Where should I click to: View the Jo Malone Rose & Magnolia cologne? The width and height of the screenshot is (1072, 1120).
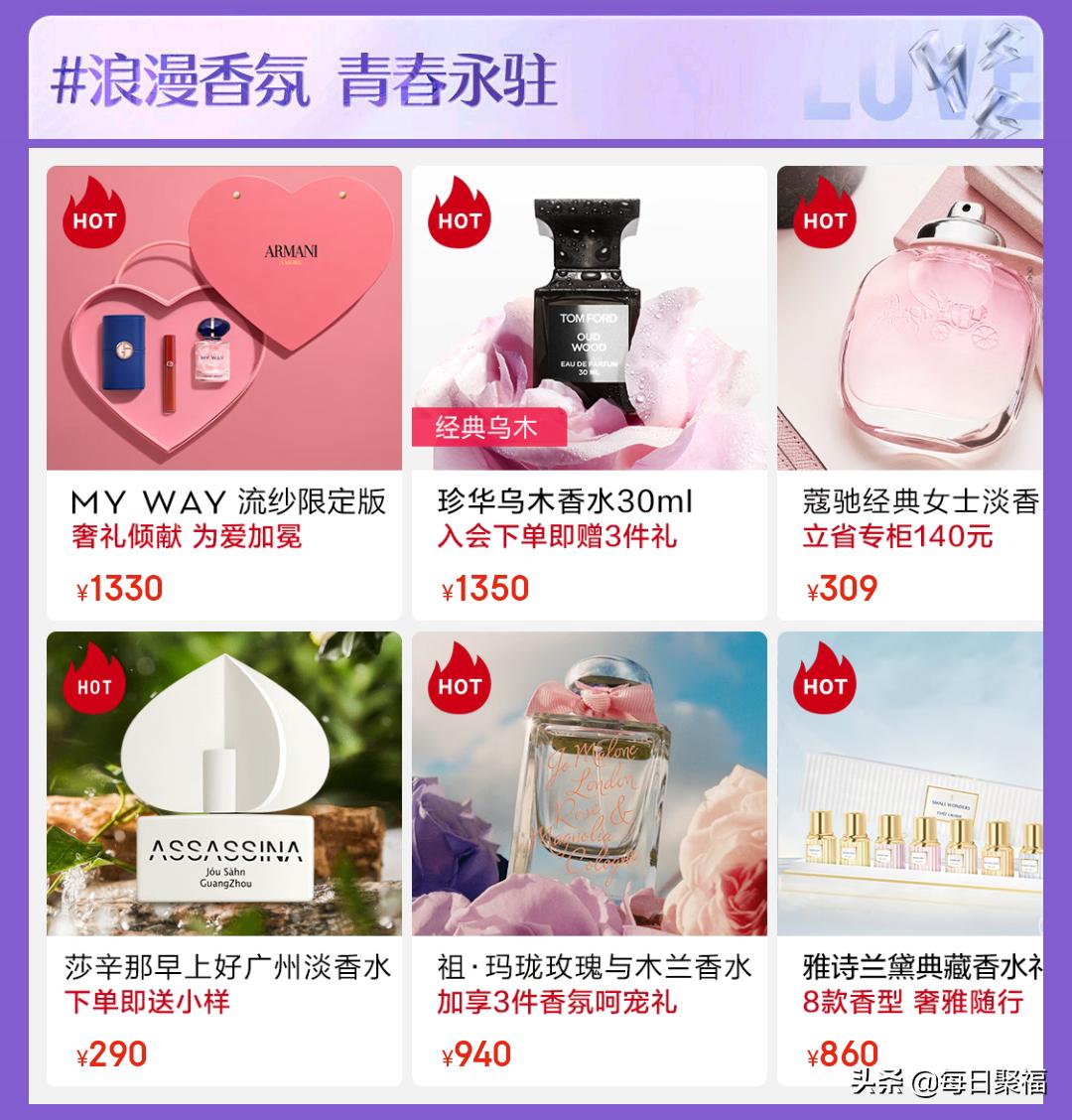point(589,858)
